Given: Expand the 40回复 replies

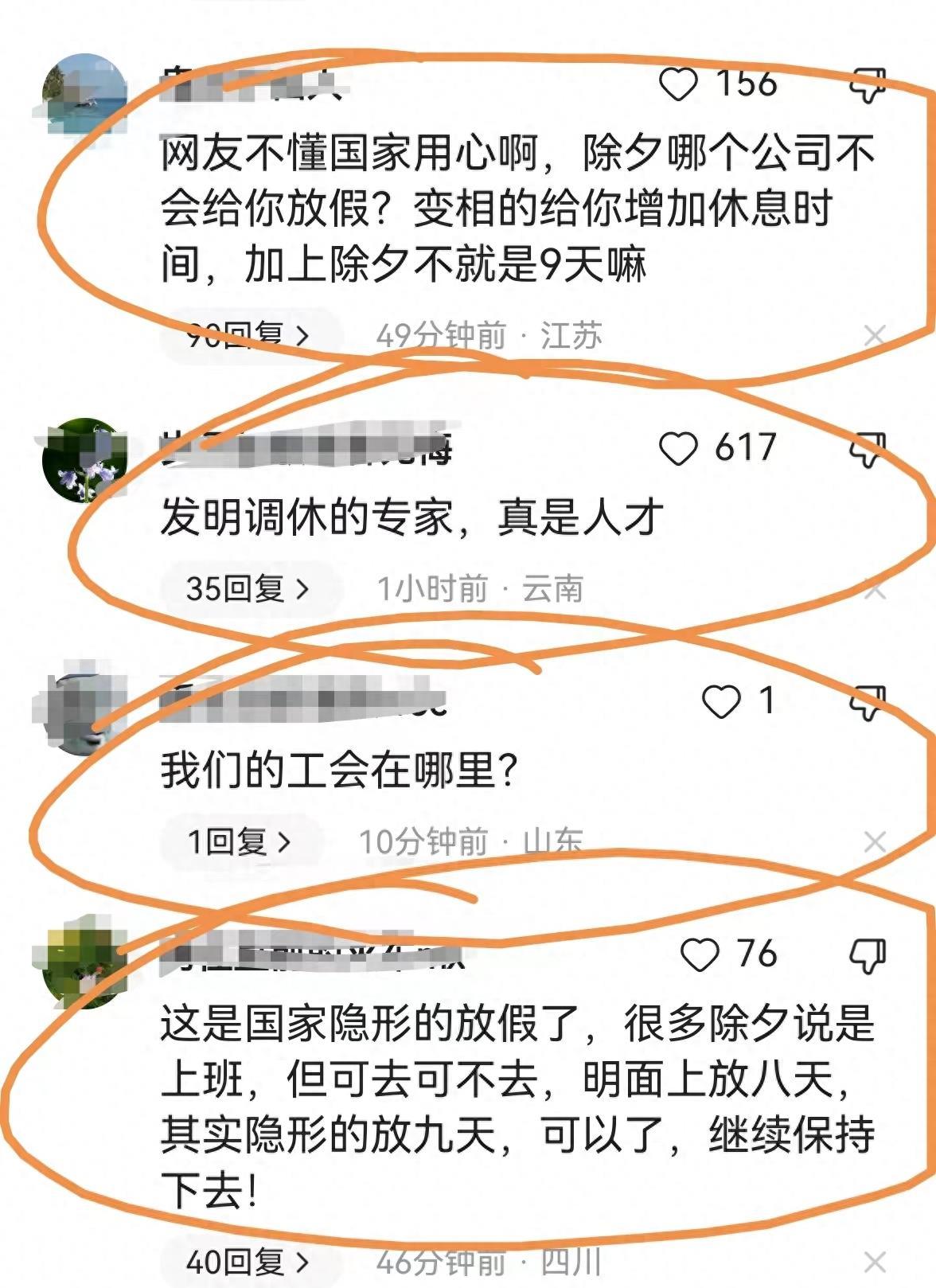Looking at the screenshot, I should coord(247,1262).
